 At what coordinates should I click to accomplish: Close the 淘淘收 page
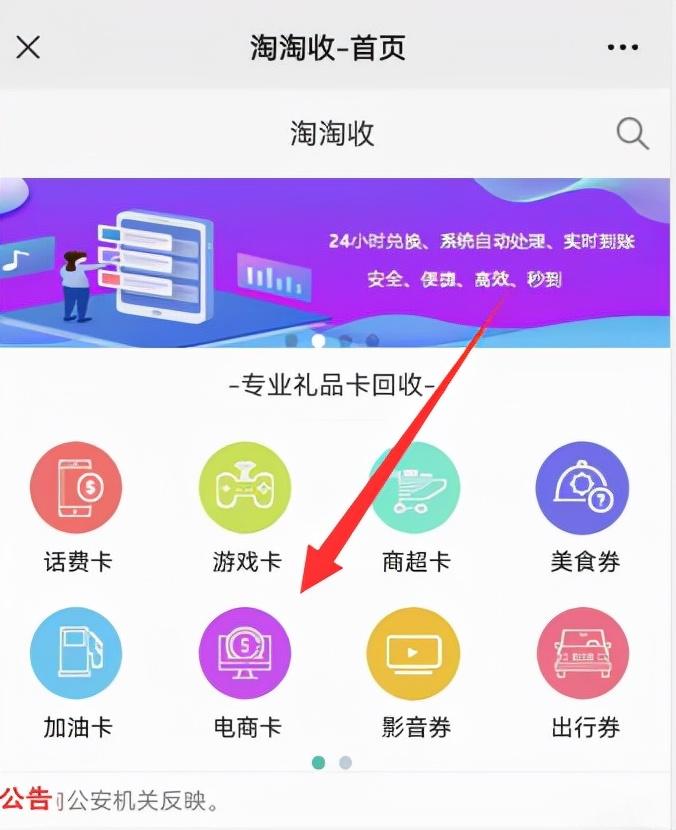tap(28, 47)
